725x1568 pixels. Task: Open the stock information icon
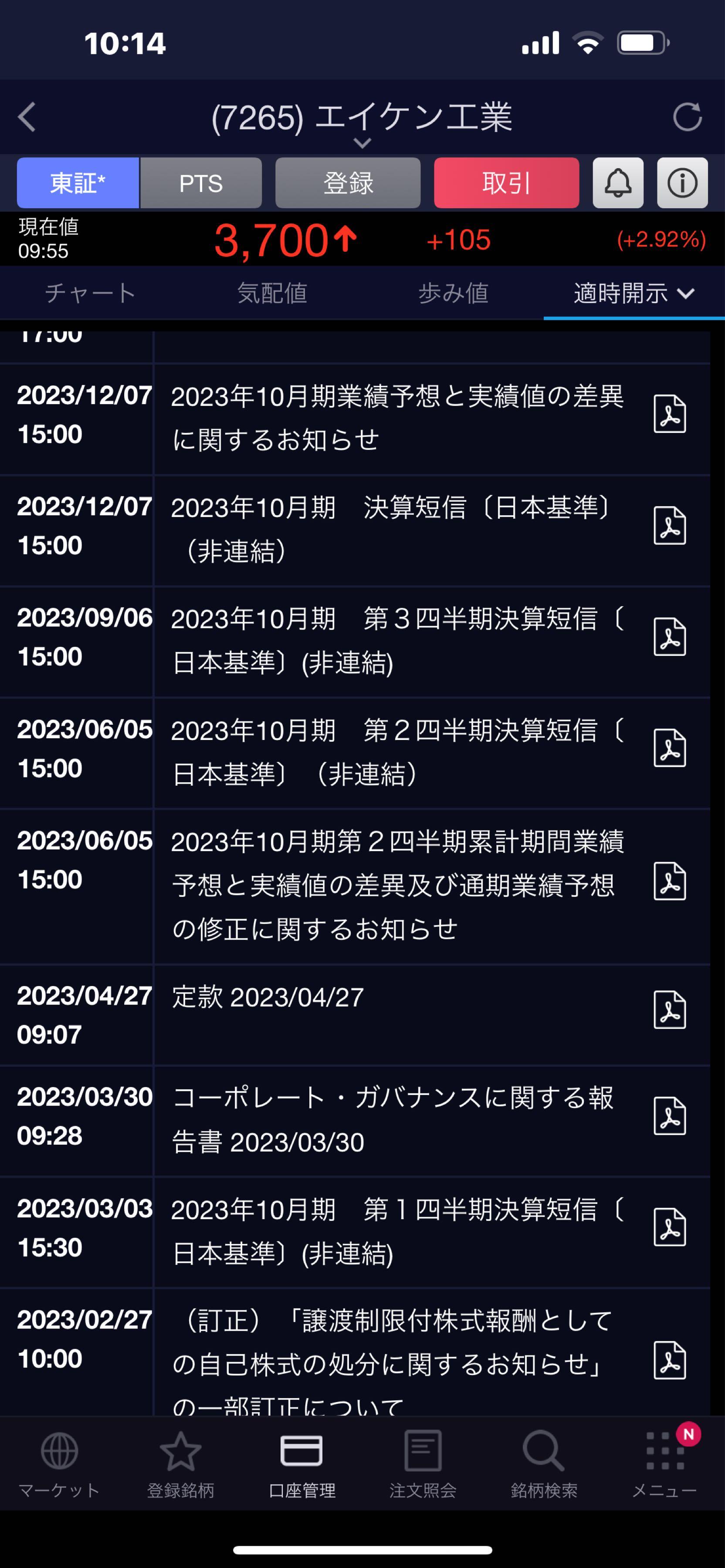tap(682, 183)
